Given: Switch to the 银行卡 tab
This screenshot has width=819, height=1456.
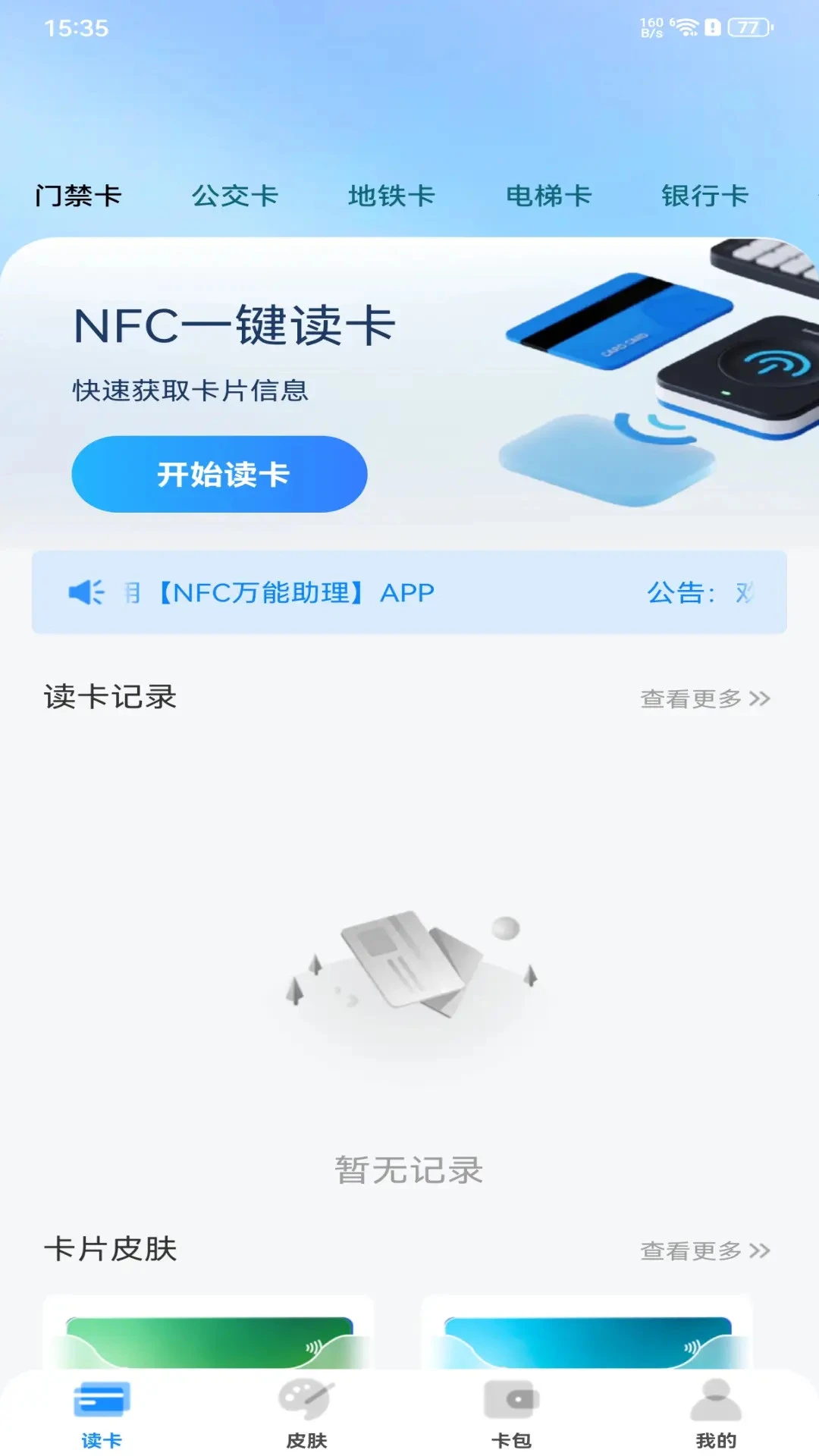Looking at the screenshot, I should 705,196.
